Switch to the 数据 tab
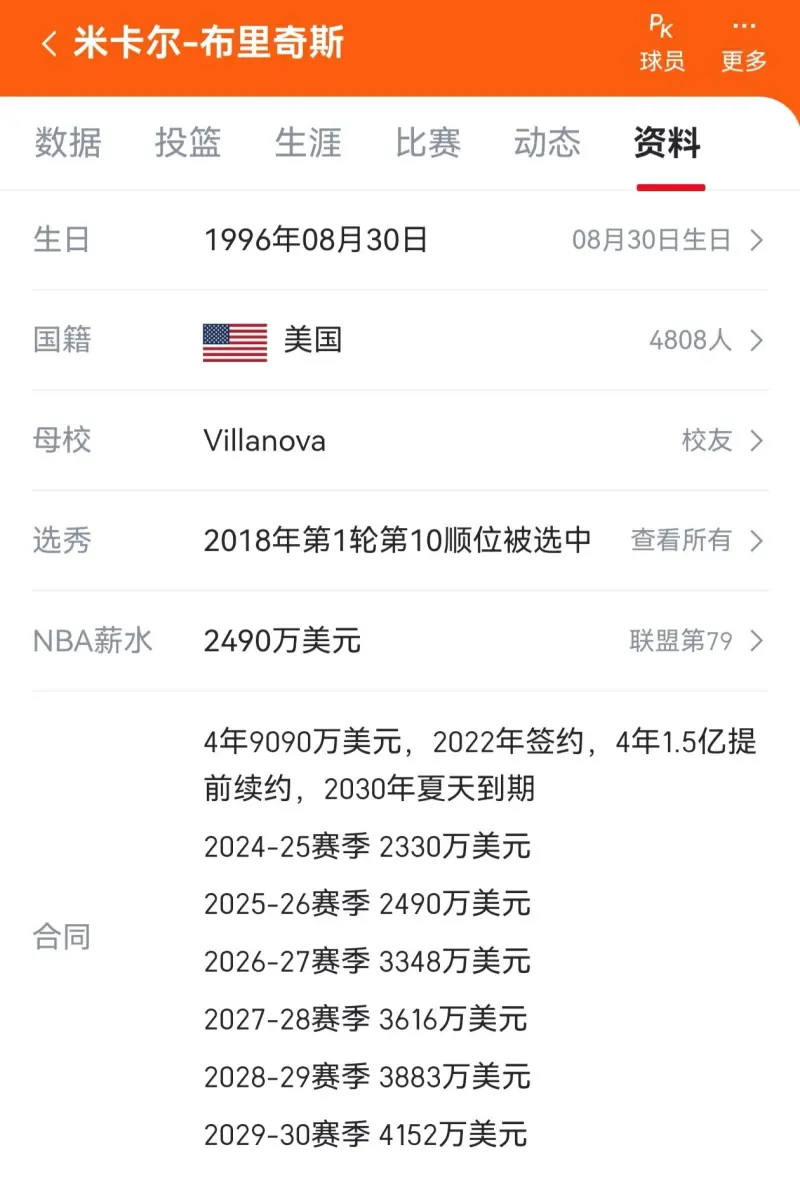This screenshot has width=800, height=1178. [x=68, y=143]
